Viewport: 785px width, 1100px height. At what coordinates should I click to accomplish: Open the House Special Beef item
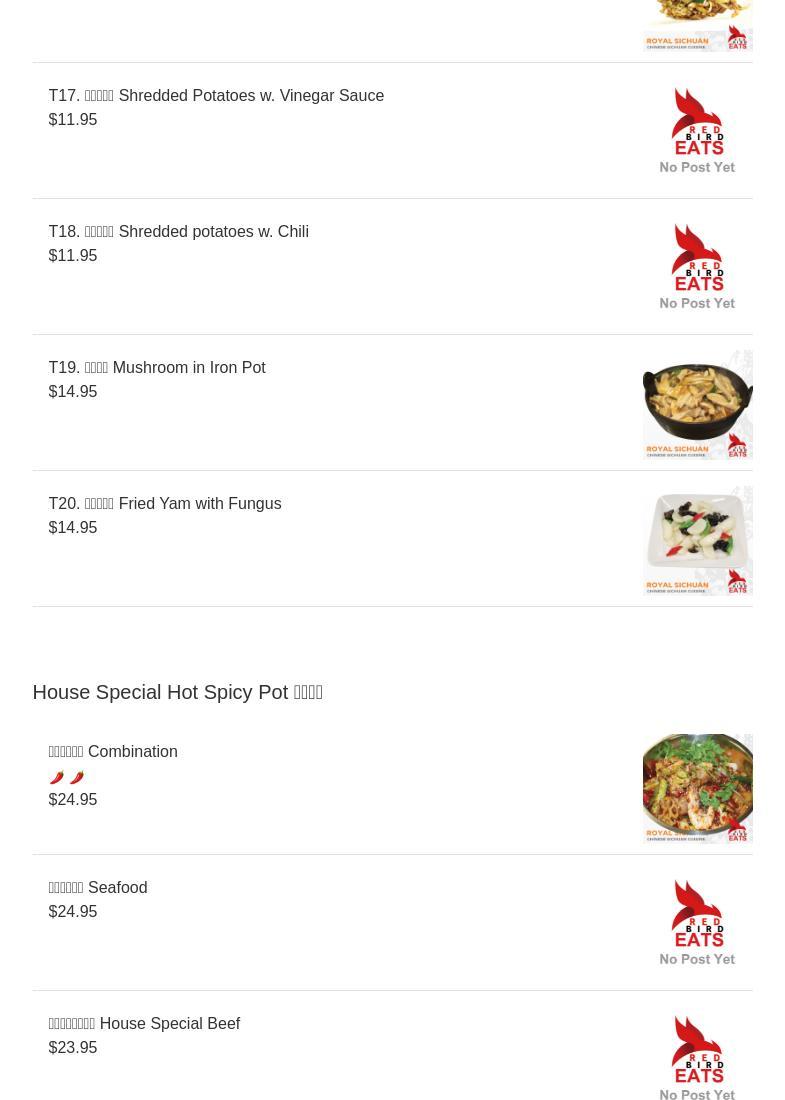coord(144,1024)
